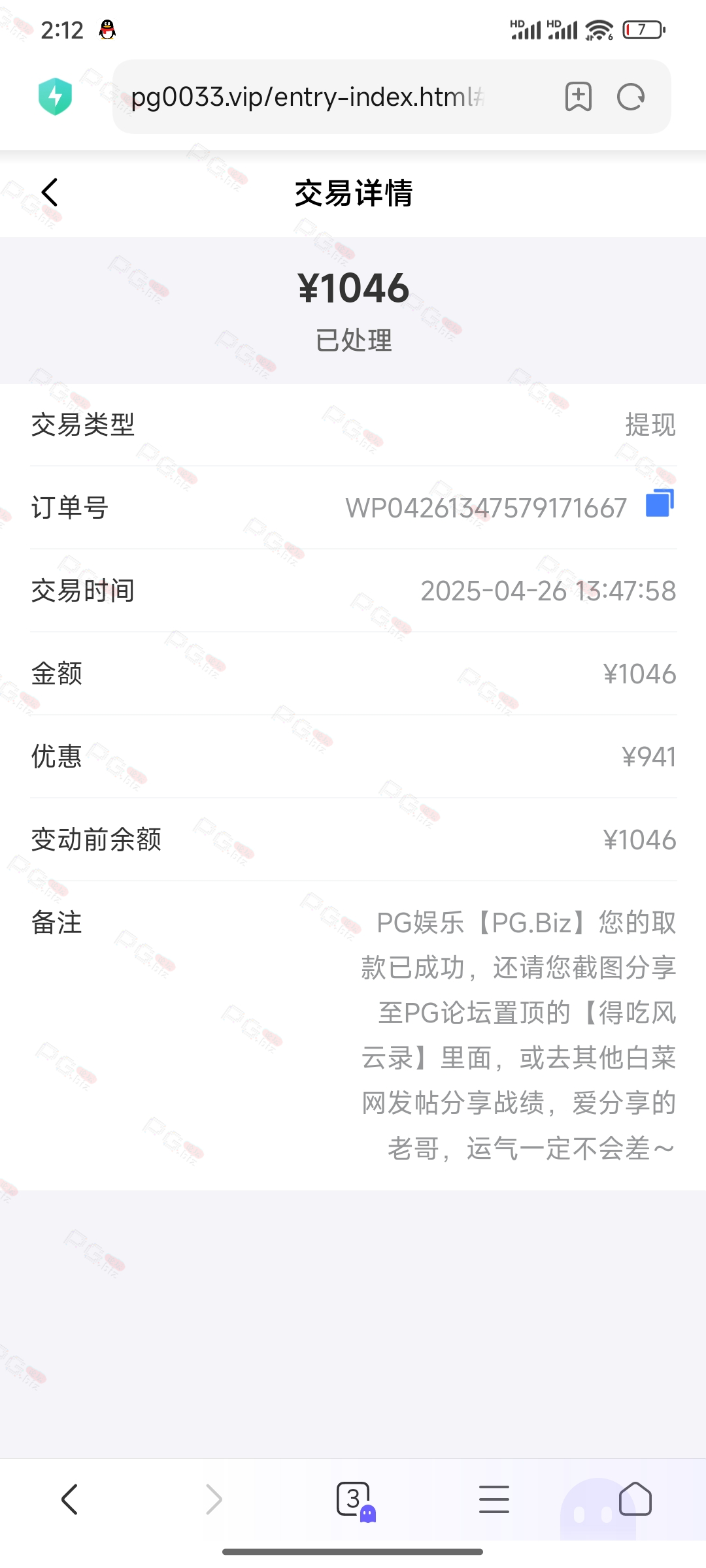Reload the current web page

pyautogui.click(x=631, y=97)
